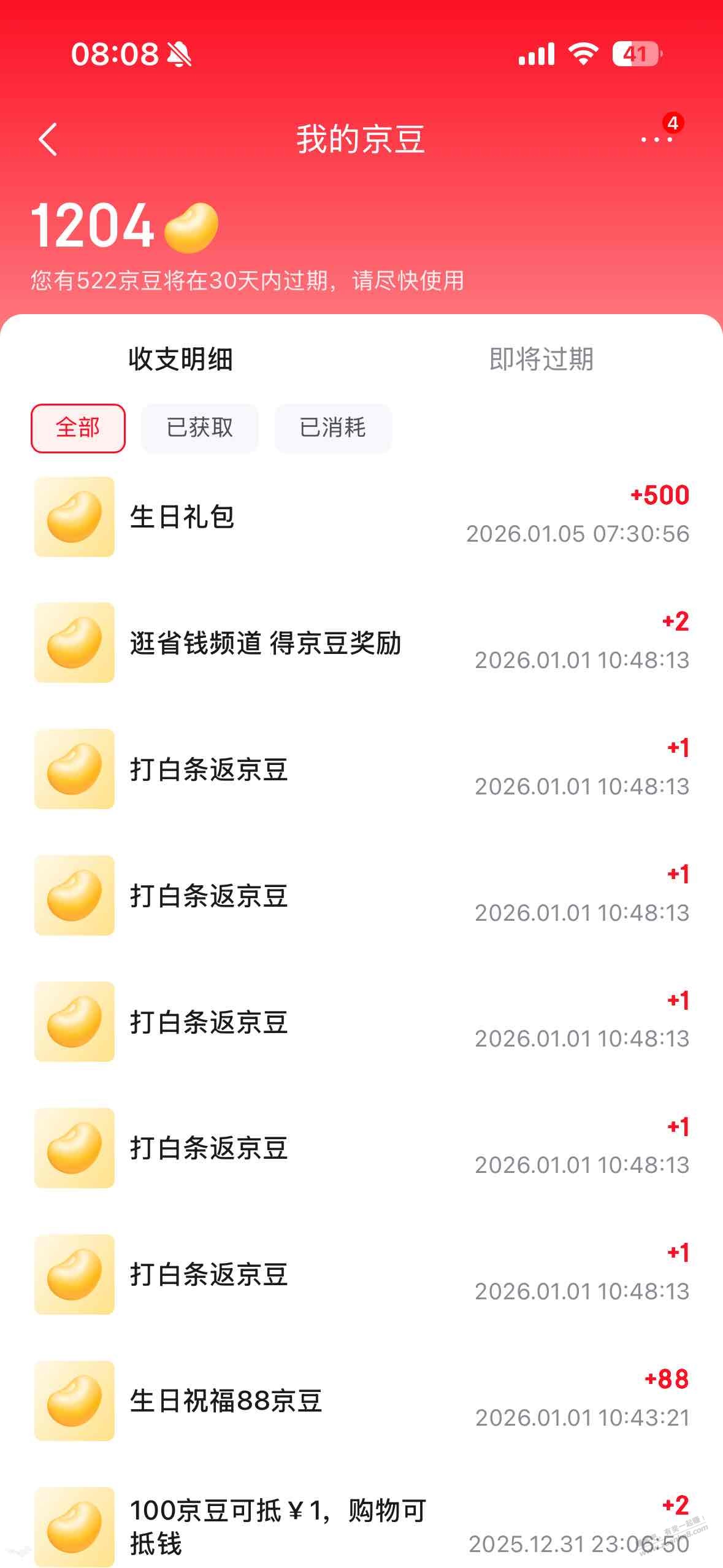Show only 已消耗 records
This screenshot has width=723, height=1568.
click(x=333, y=428)
